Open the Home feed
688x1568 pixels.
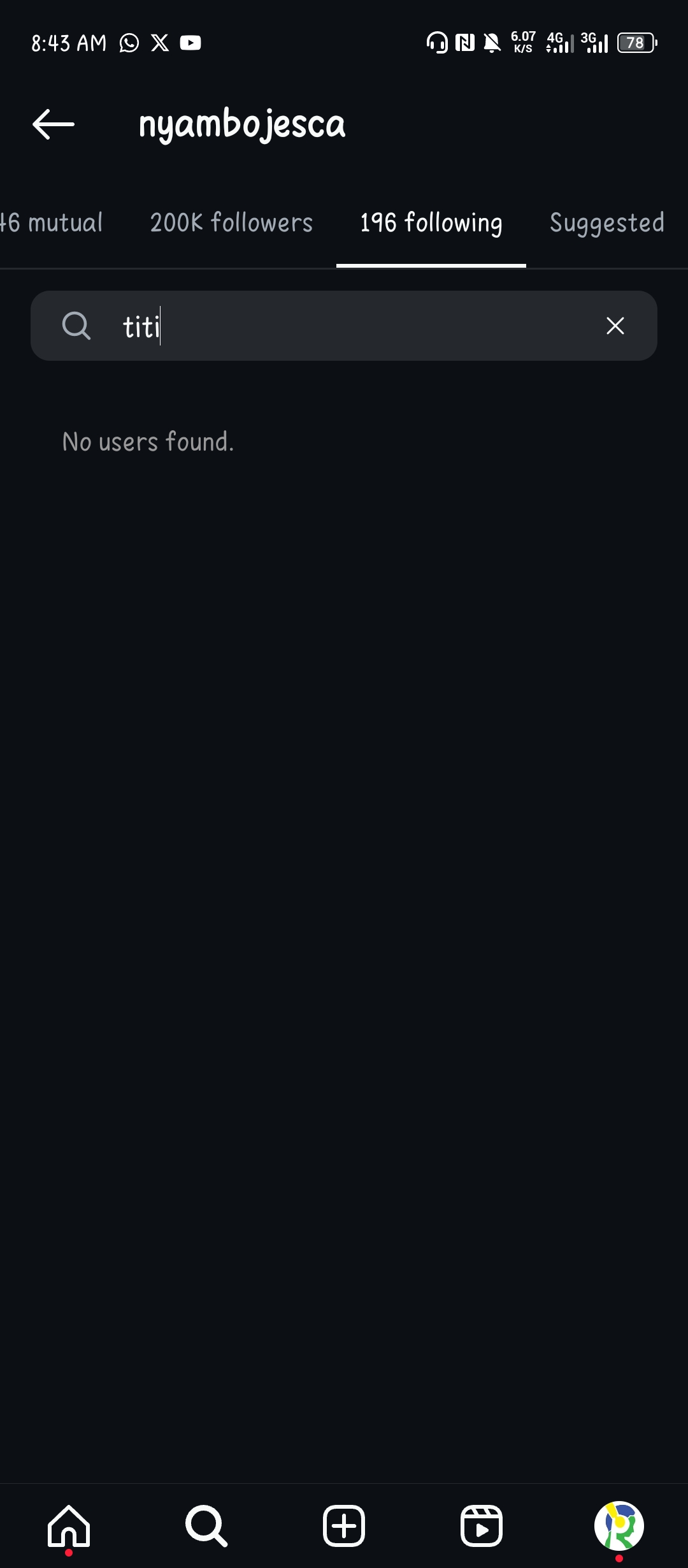(69, 1526)
